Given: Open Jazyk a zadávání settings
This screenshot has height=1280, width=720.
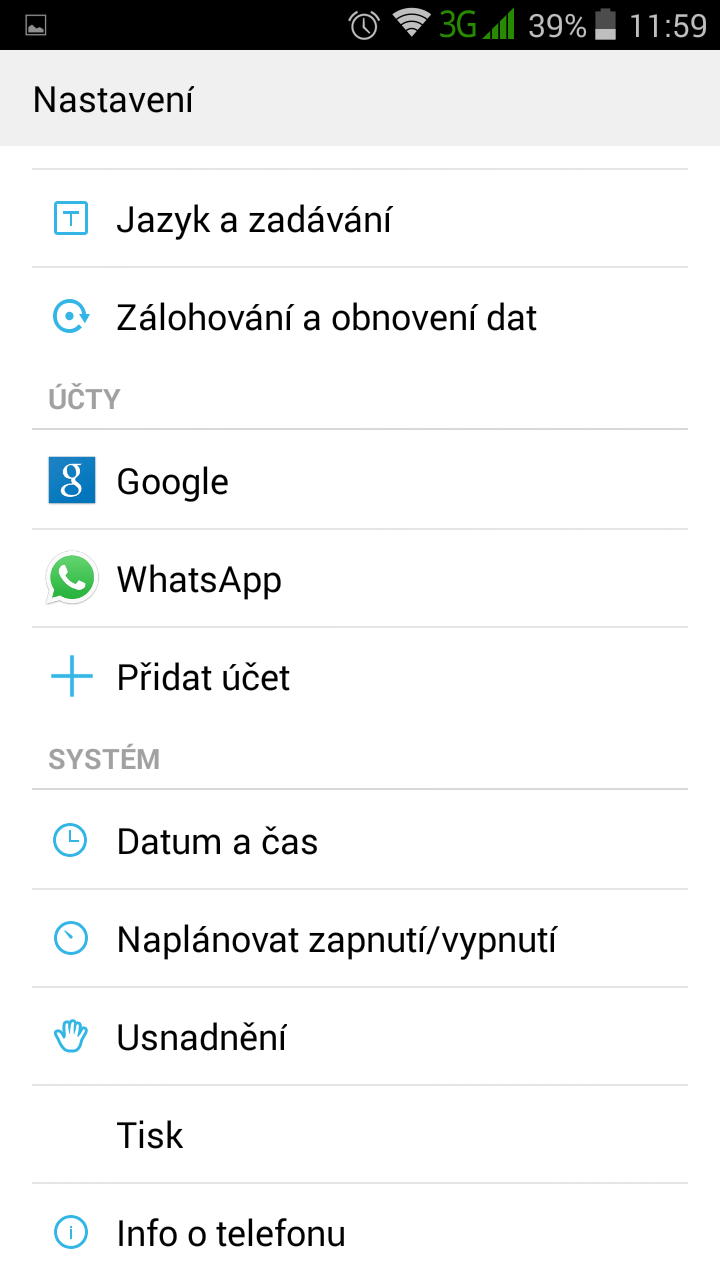Looking at the screenshot, I should (360, 219).
